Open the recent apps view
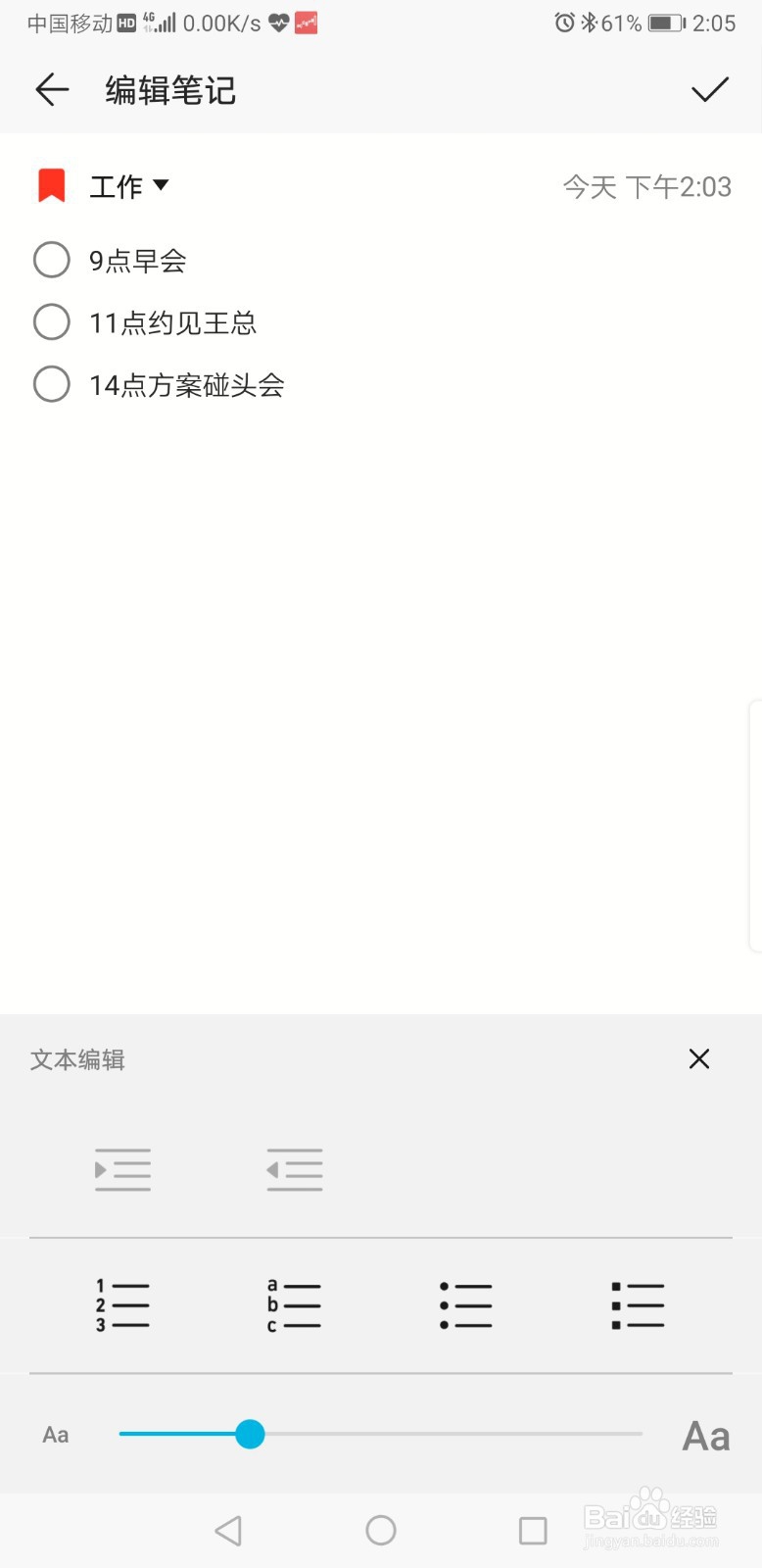Image resolution: width=762 pixels, height=1568 pixels. (533, 1531)
